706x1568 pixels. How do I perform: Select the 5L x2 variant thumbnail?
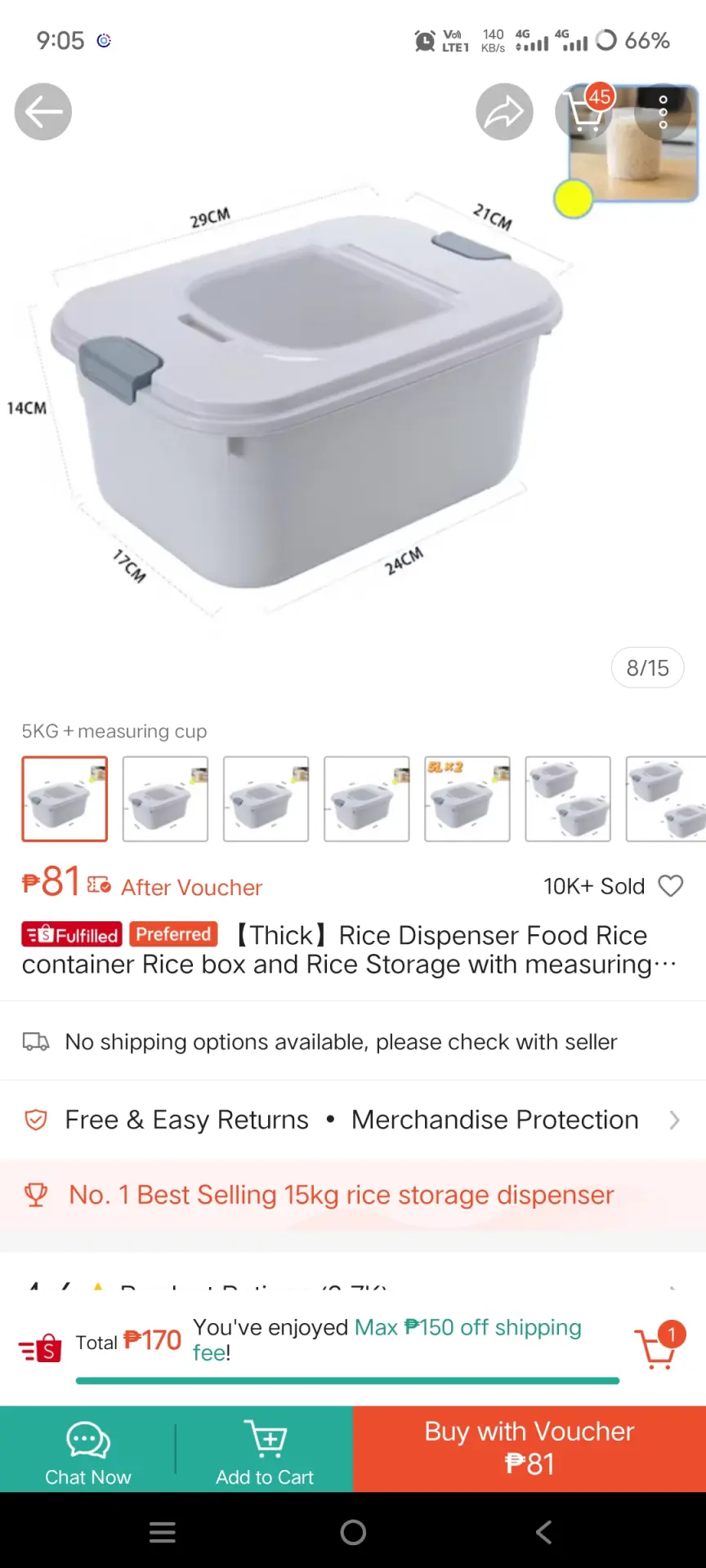[x=467, y=799]
